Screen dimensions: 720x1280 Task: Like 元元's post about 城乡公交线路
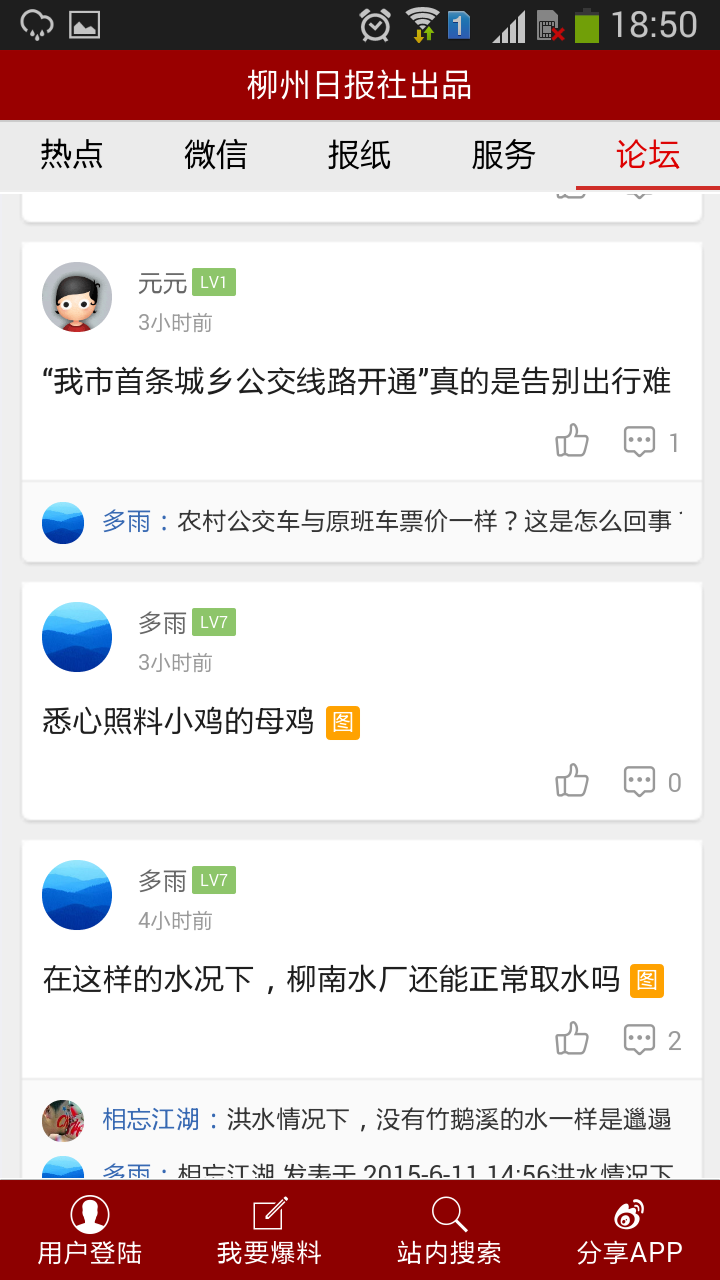pos(572,441)
